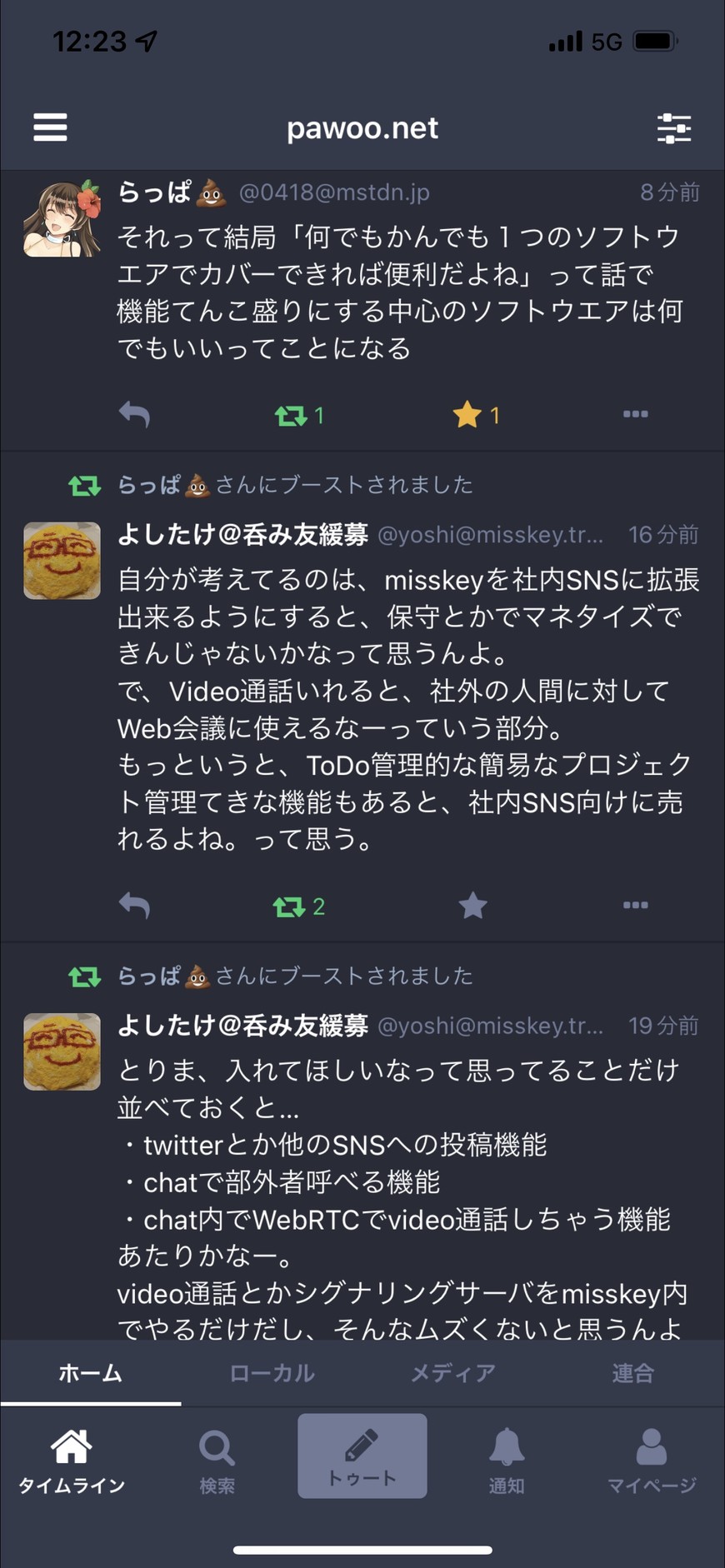This screenshot has height=1568, width=725.
Task: Open よしたけ's avatar on the 19分前 post
Action: 62,1051
